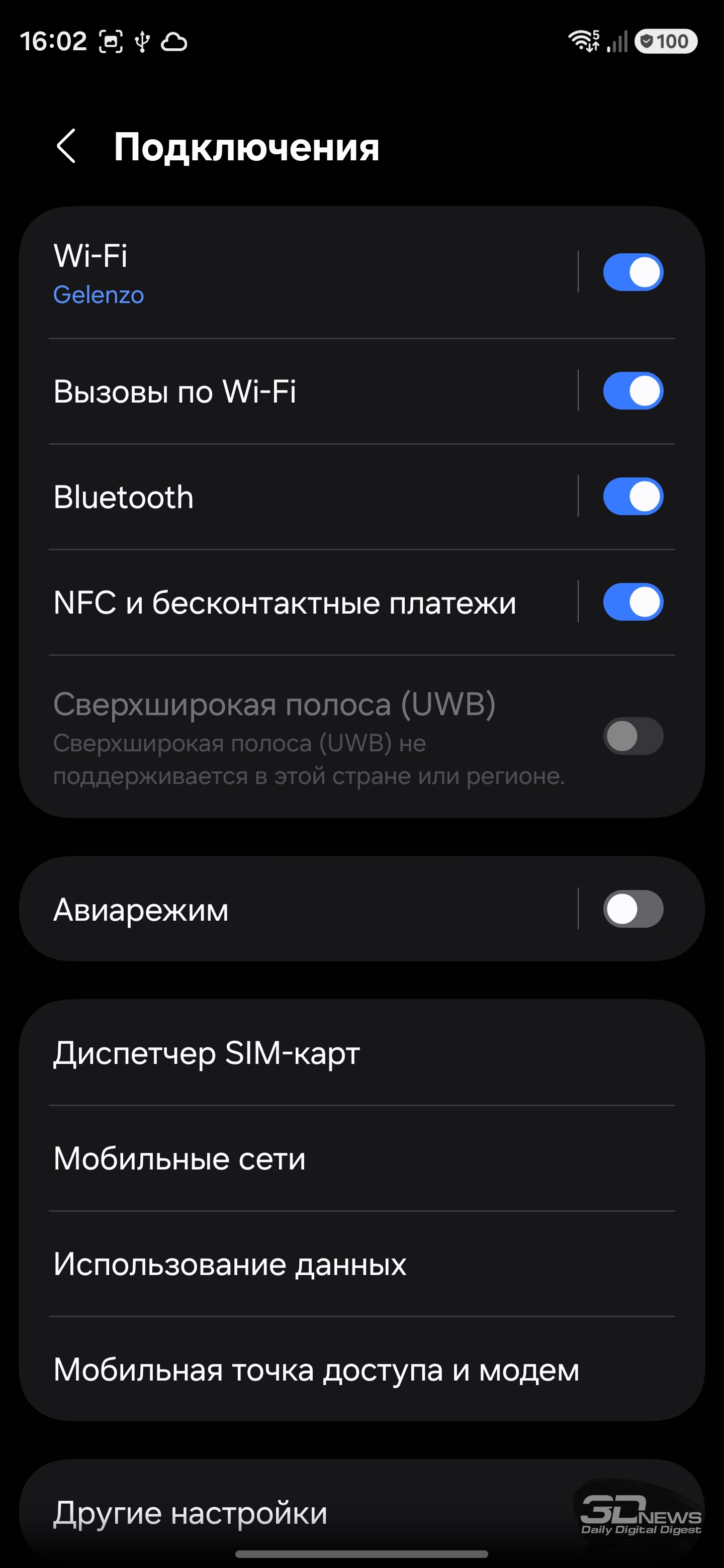Viewport: 724px width, 1568px height.
Task: Switch off the Bluetooth toggle
Action: pos(632,497)
